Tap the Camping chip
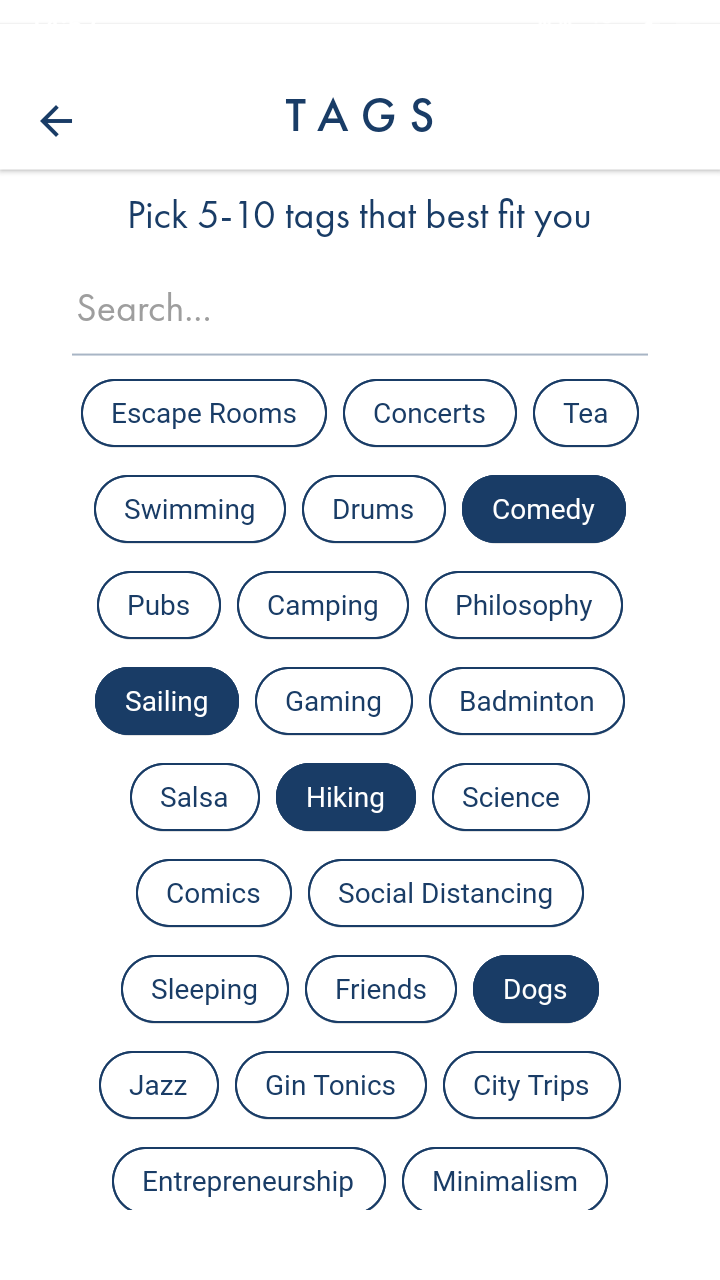The height and width of the screenshot is (1280, 720). click(x=322, y=605)
